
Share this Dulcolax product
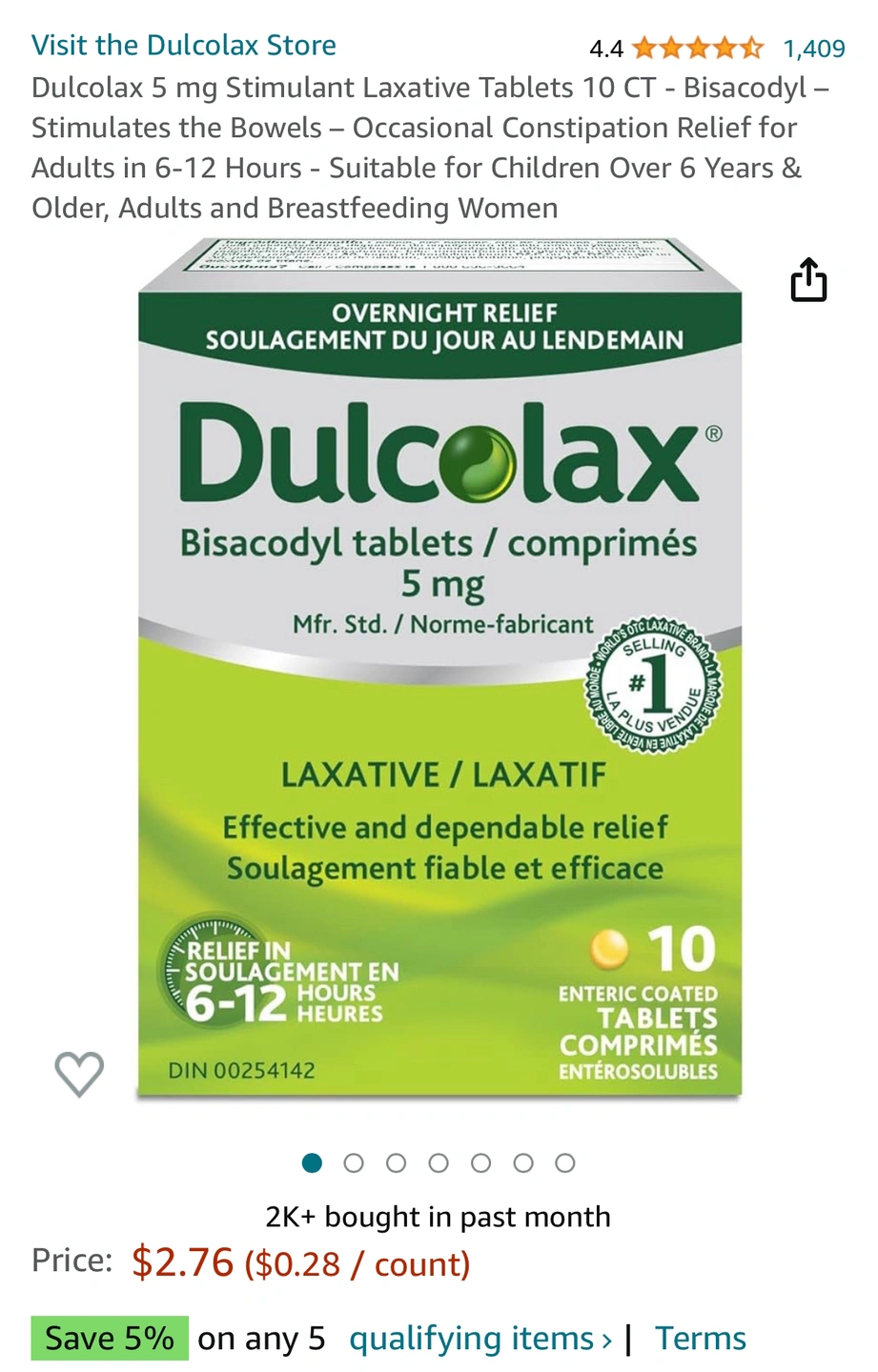coord(808,280)
